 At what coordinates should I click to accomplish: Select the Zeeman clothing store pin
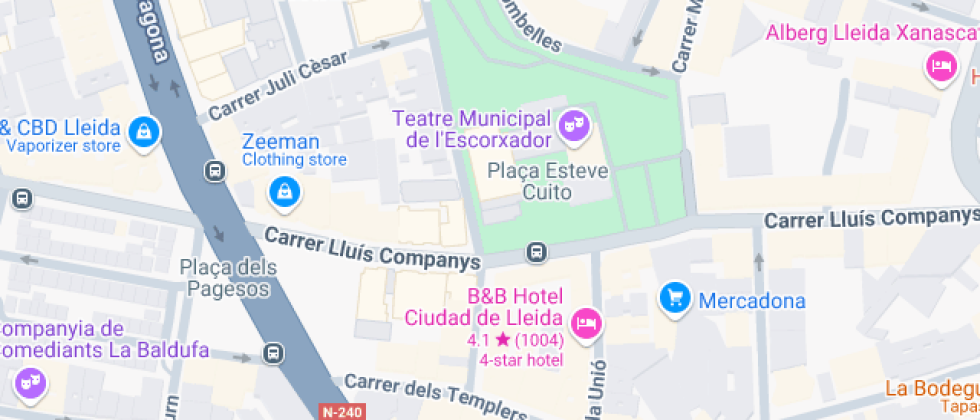pyautogui.click(x=285, y=190)
